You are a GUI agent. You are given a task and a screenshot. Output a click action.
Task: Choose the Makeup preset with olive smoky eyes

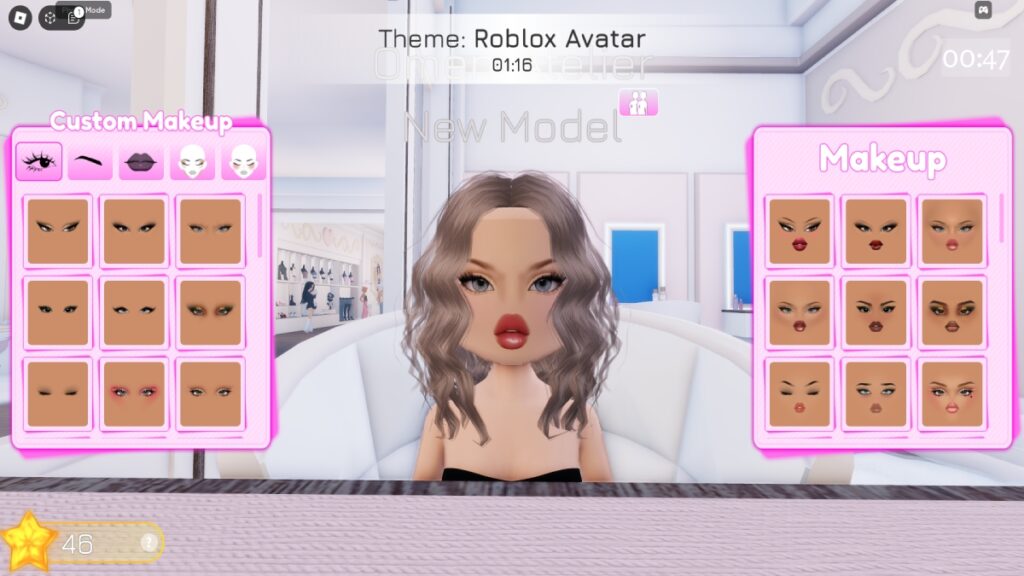pos(952,312)
